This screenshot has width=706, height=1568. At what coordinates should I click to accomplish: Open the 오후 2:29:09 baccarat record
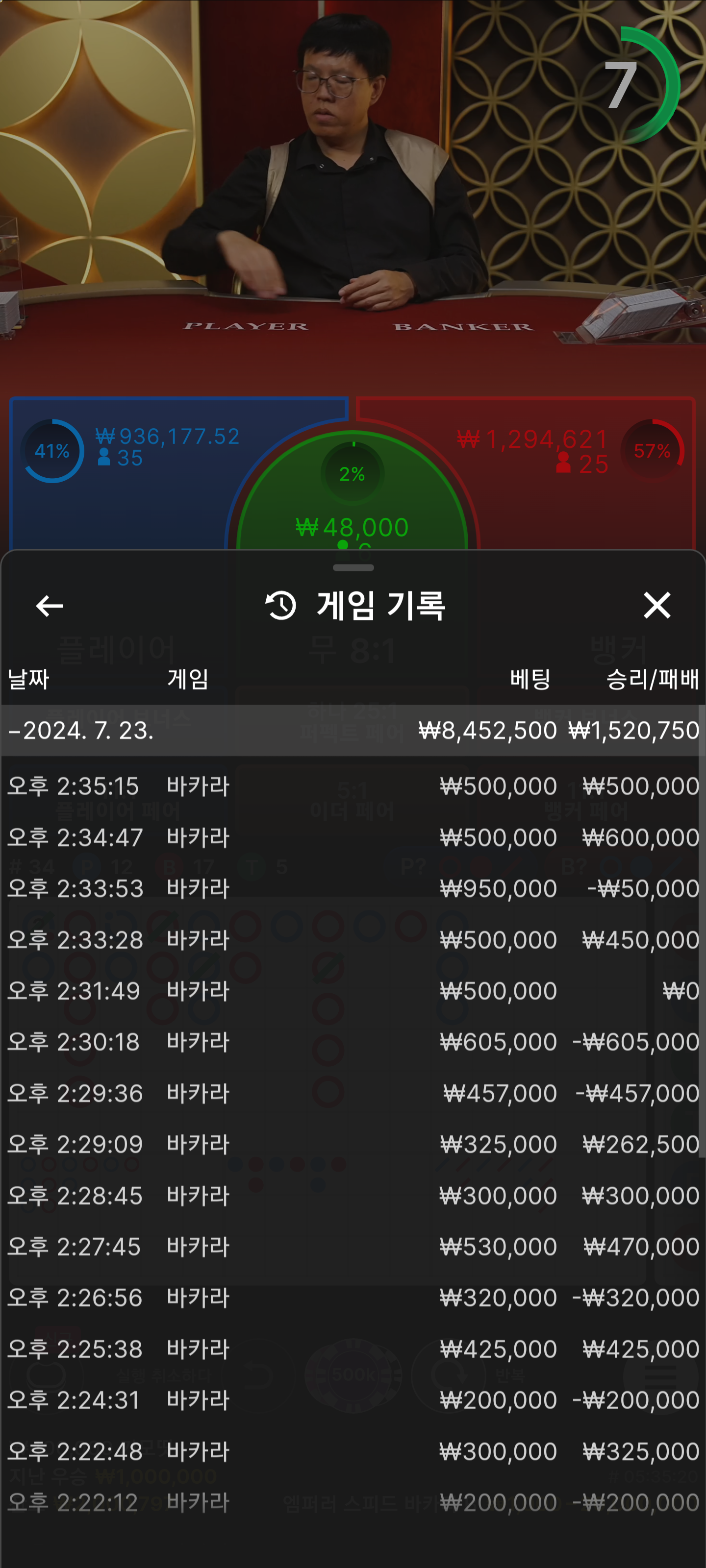pyautogui.click(x=353, y=1144)
